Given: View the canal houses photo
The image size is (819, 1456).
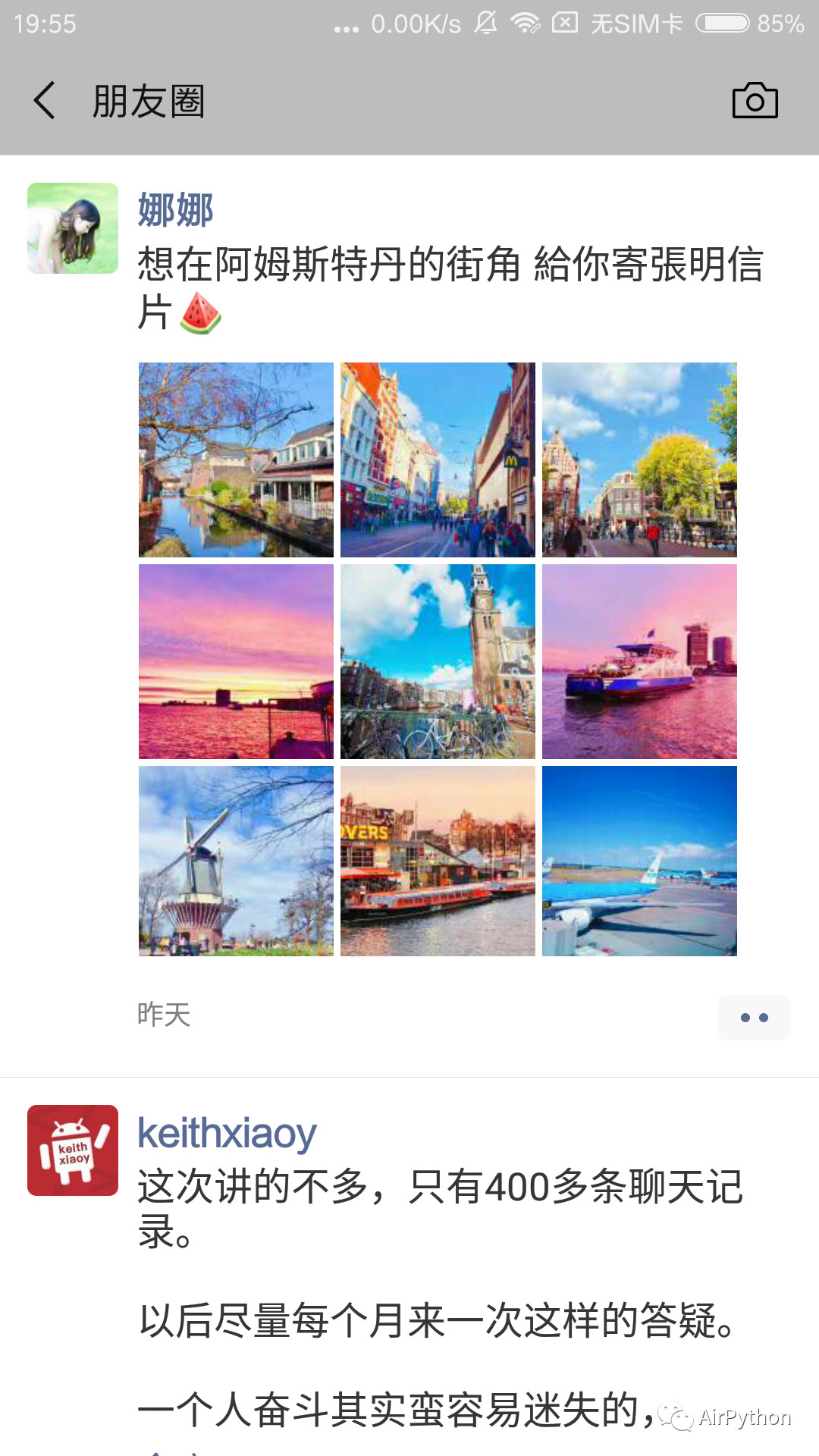Looking at the screenshot, I should tap(236, 460).
